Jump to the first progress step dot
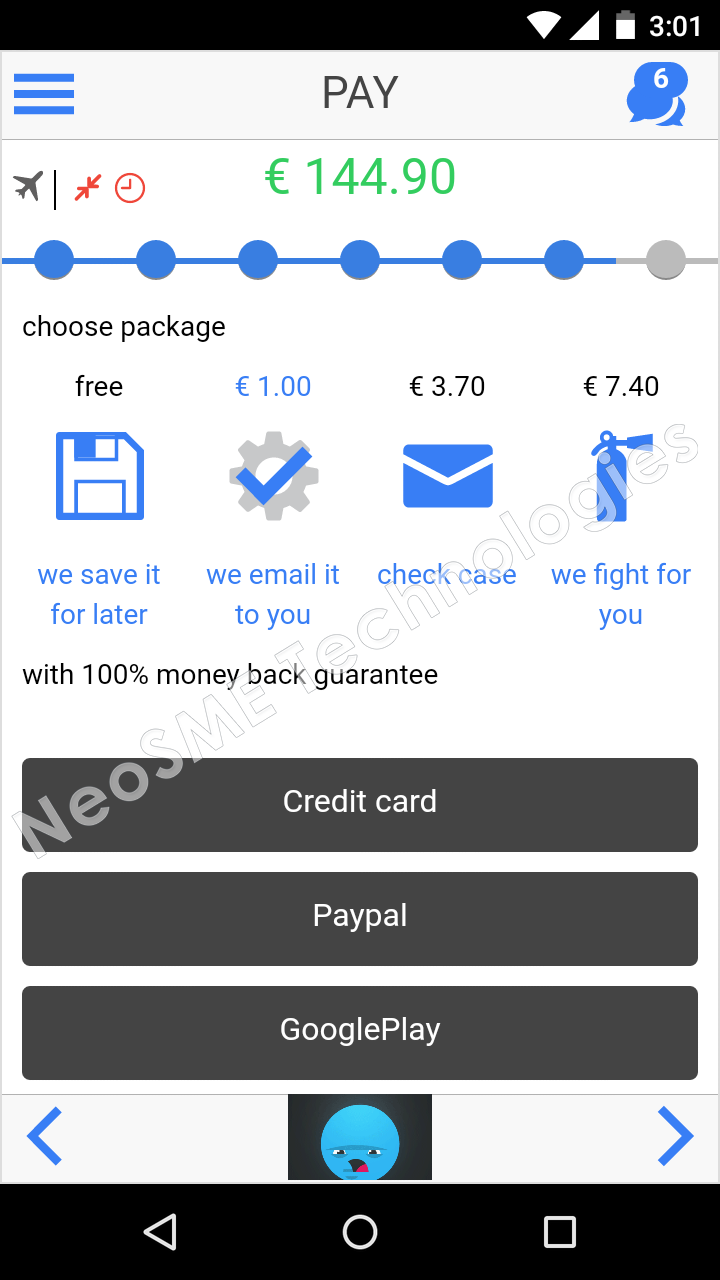 (54, 260)
